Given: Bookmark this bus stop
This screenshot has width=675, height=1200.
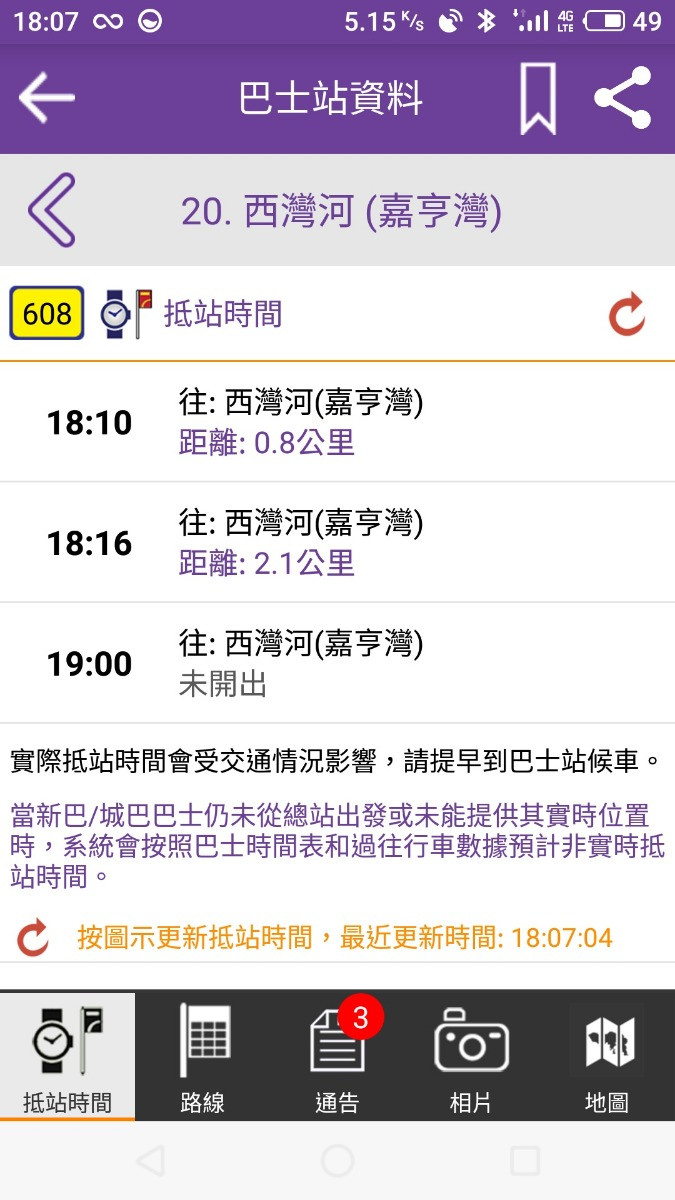Looking at the screenshot, I should [x=538, y=99].
